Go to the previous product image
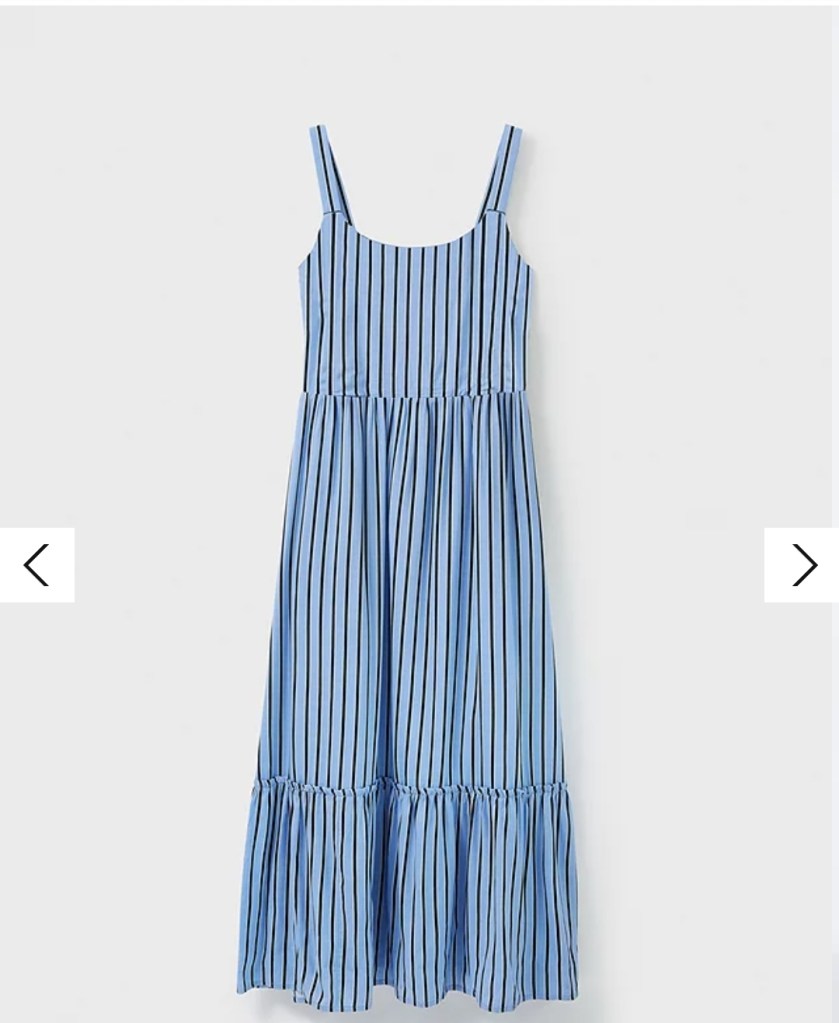The image size is (839, 1023). point(37,565)
